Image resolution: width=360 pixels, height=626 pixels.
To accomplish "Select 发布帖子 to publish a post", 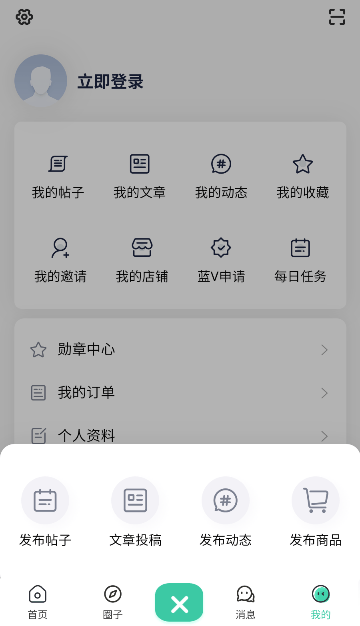I will pyautogui.click(x=45, y=512).
